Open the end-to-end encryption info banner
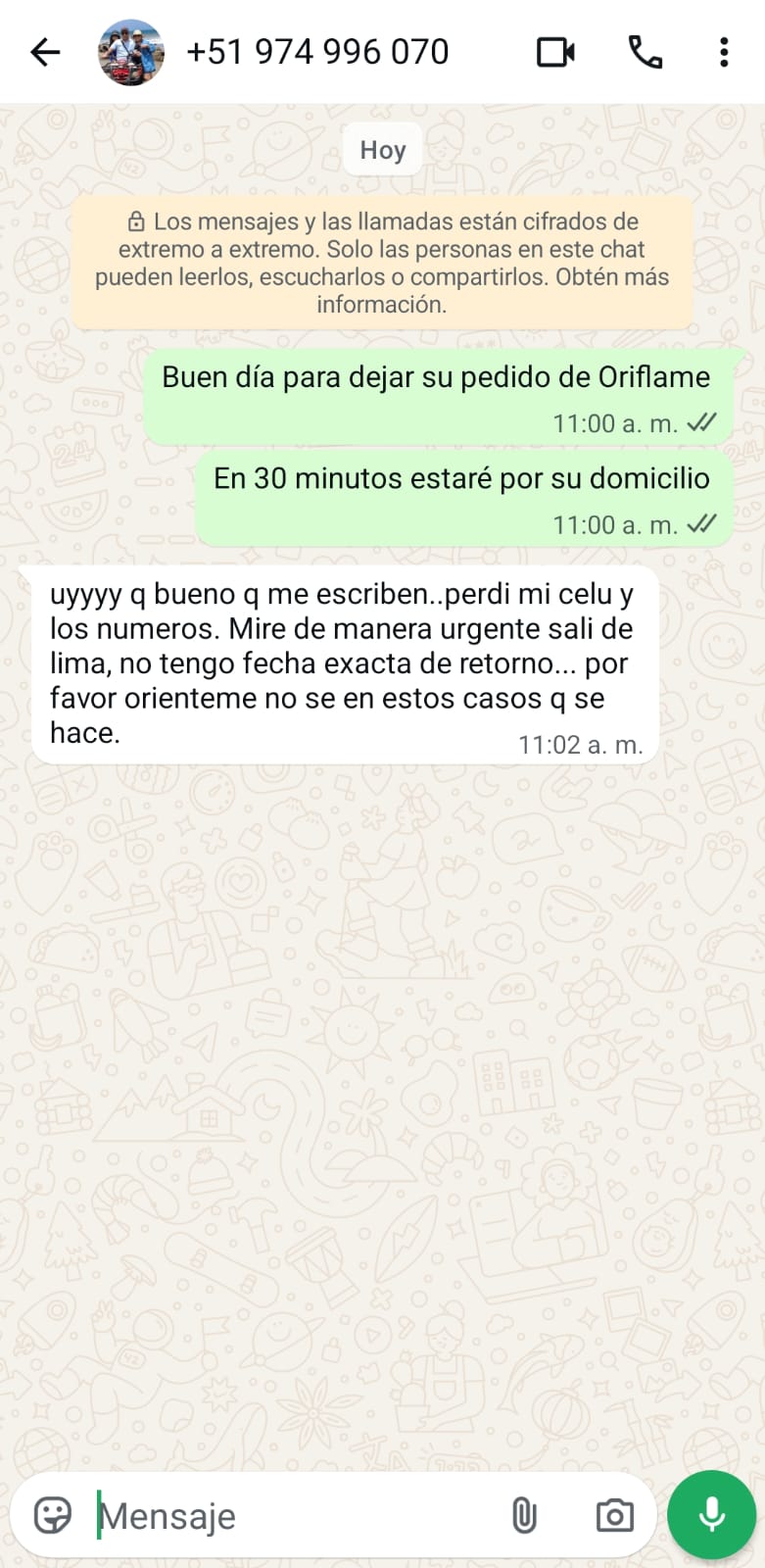 click(382, 263)
